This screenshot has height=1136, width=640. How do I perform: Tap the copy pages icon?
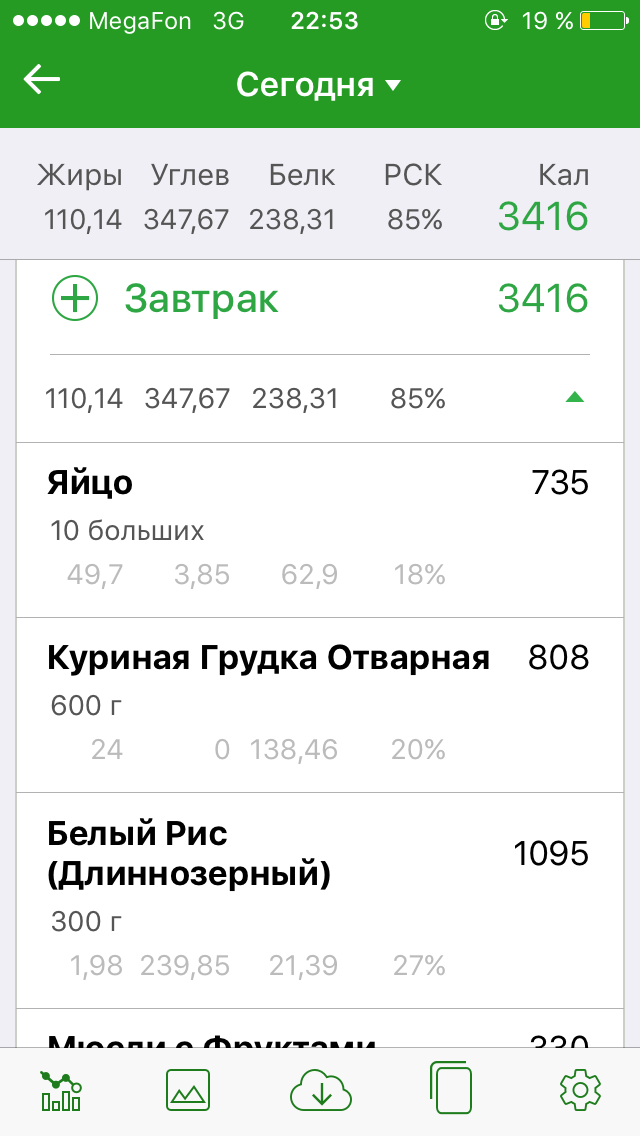pos(450,1090)
